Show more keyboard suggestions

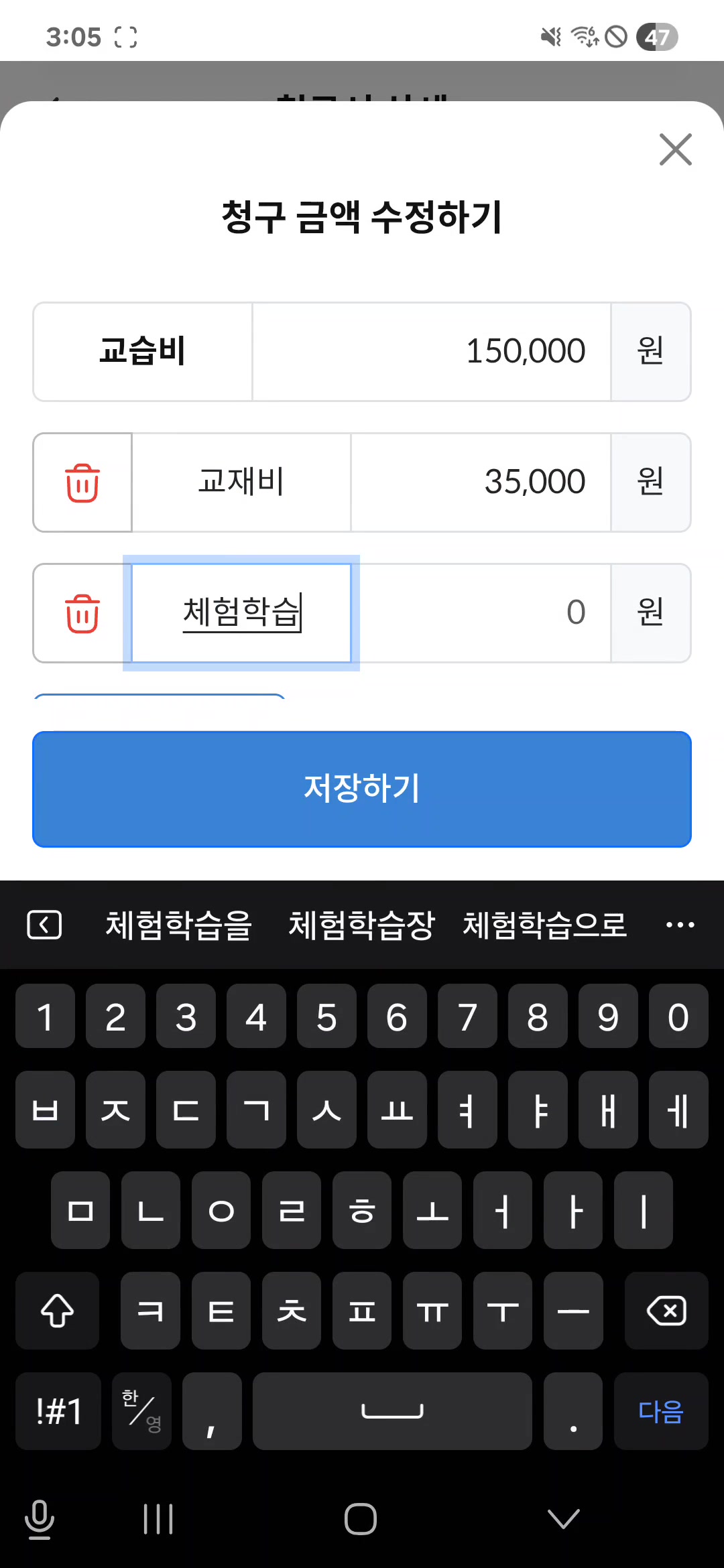coord(680,925)
